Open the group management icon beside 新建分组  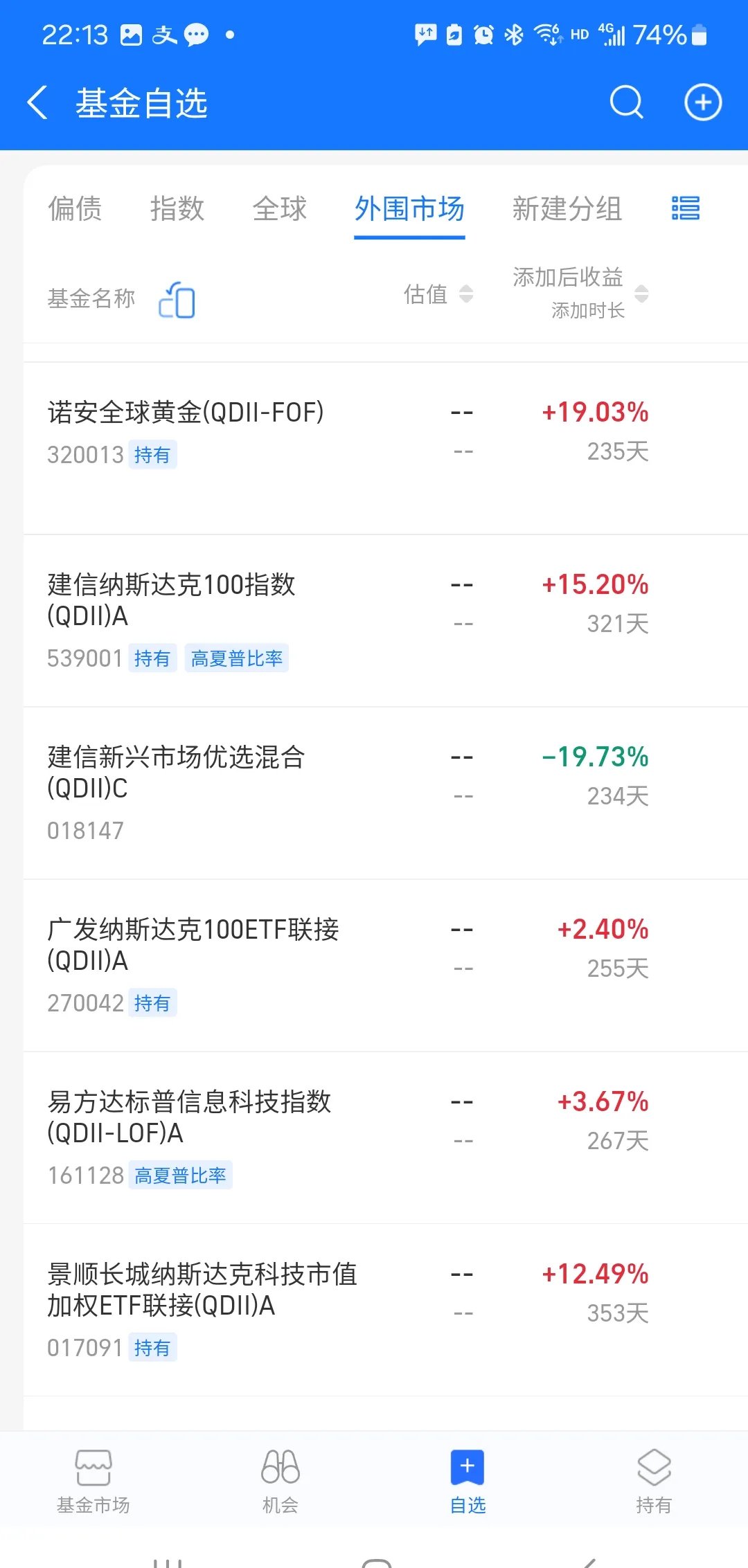(x=684, y=209)
